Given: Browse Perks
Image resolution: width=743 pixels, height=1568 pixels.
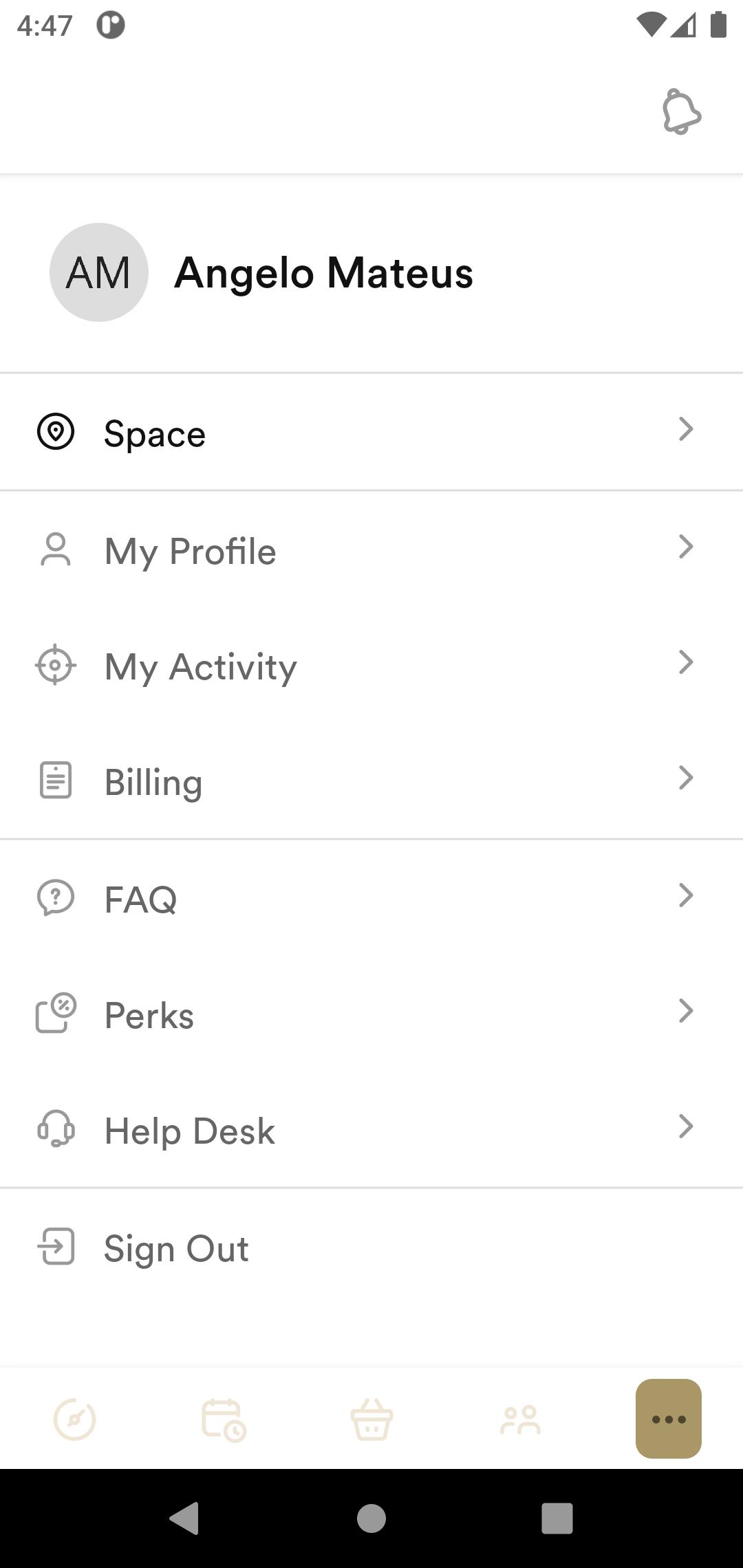Looking at the screenshot, I should 371,1014.
